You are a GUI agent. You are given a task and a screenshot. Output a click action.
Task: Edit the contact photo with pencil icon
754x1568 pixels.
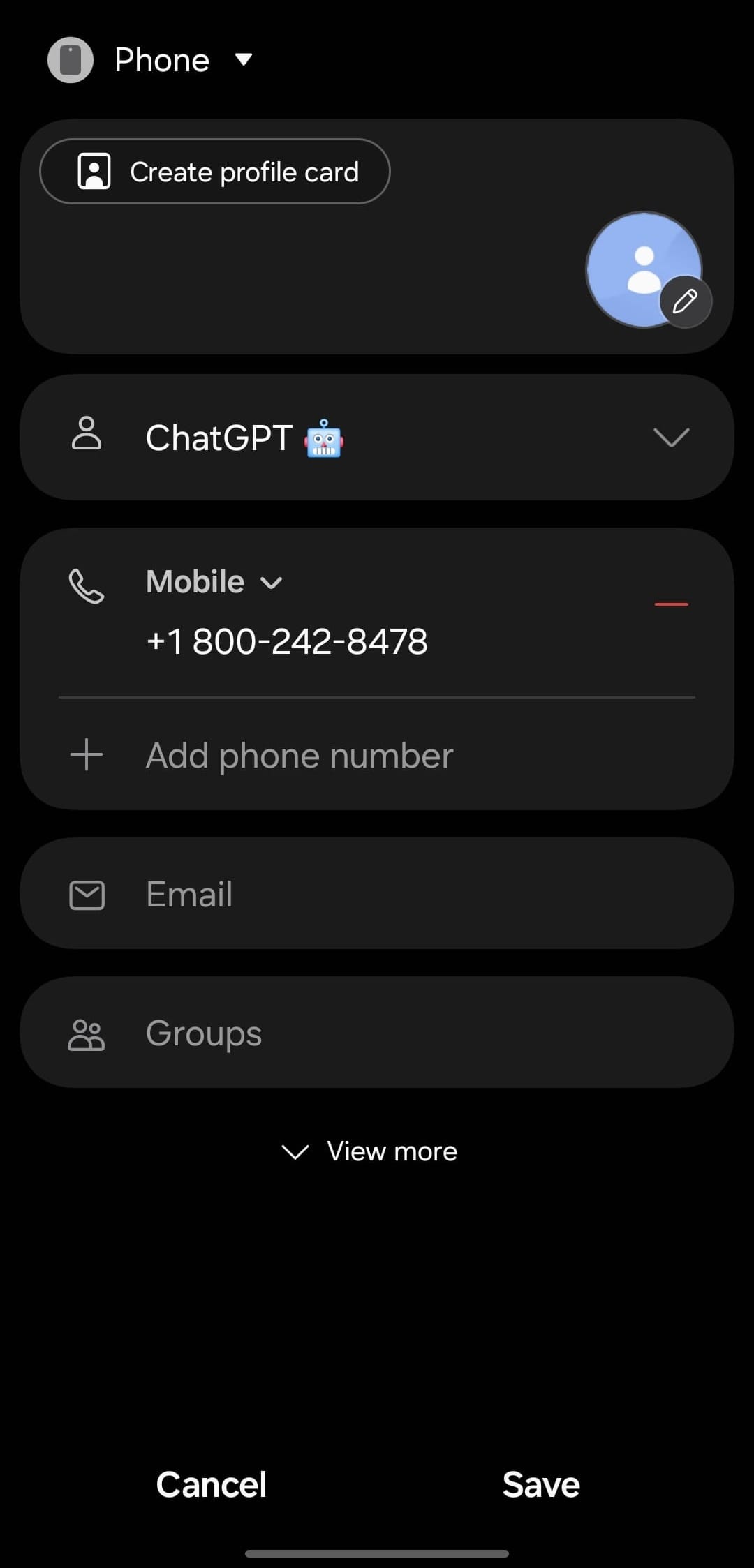(x=685, y=301)
